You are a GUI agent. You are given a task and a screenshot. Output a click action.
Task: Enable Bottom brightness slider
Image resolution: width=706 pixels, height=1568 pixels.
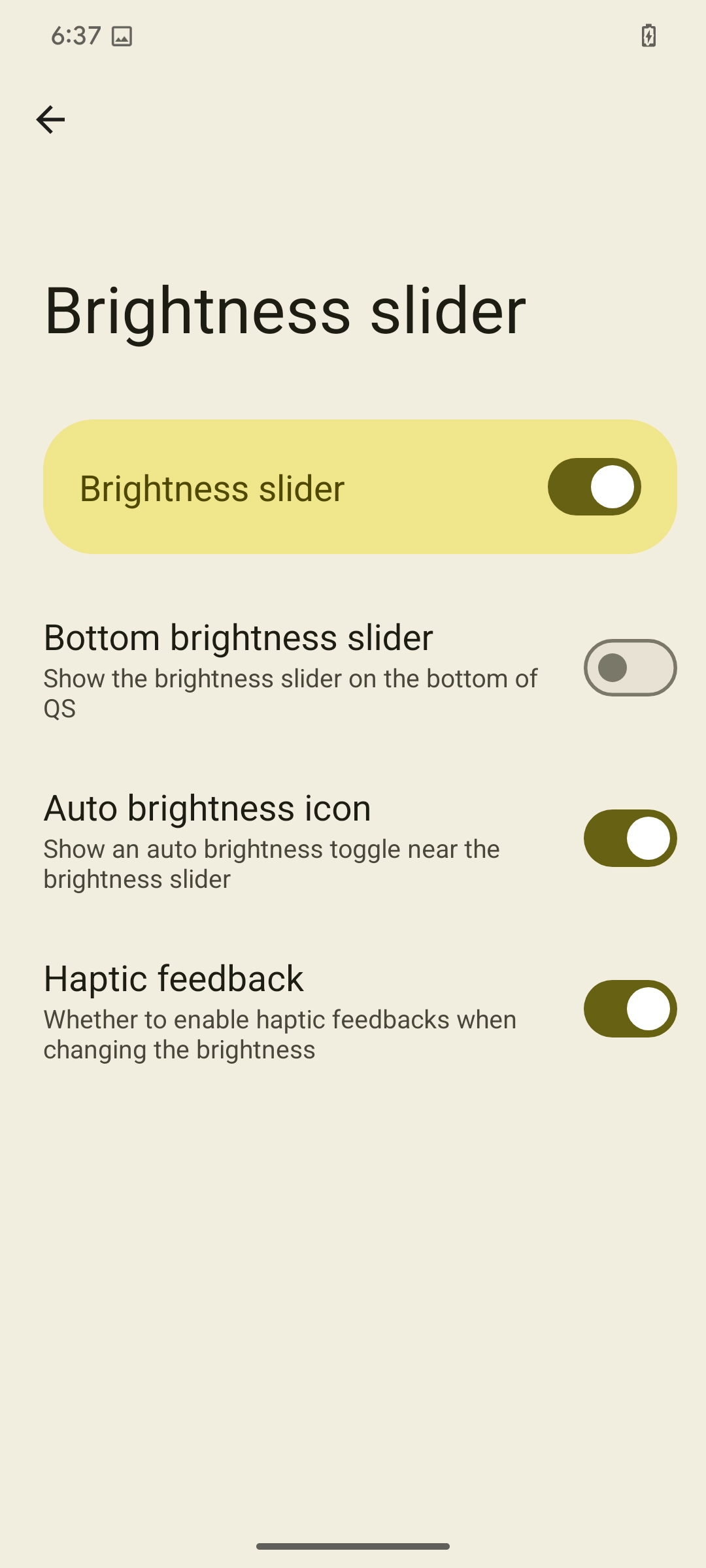(x=630, y=668)
